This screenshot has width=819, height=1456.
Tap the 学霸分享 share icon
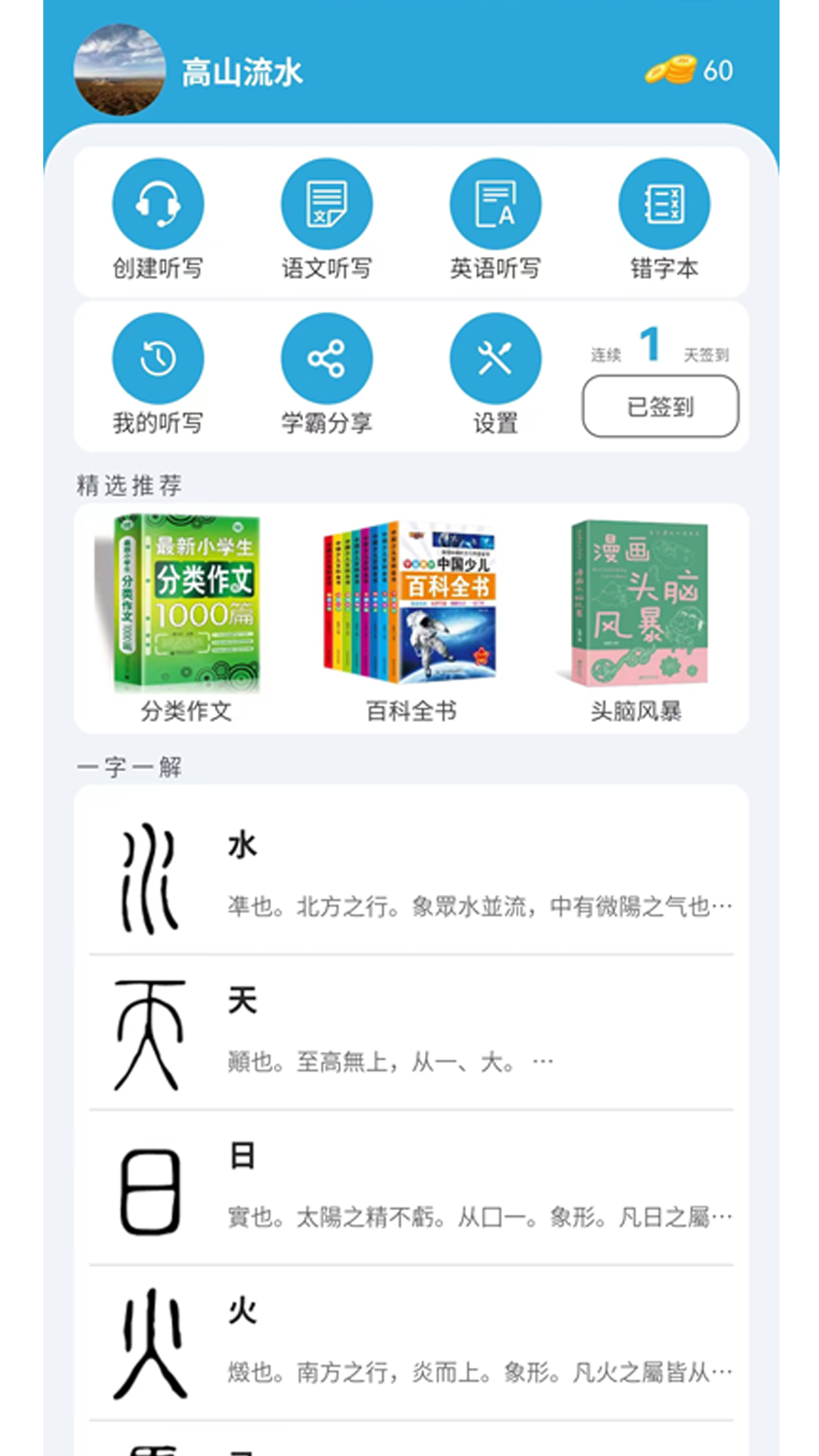(327, 359)
